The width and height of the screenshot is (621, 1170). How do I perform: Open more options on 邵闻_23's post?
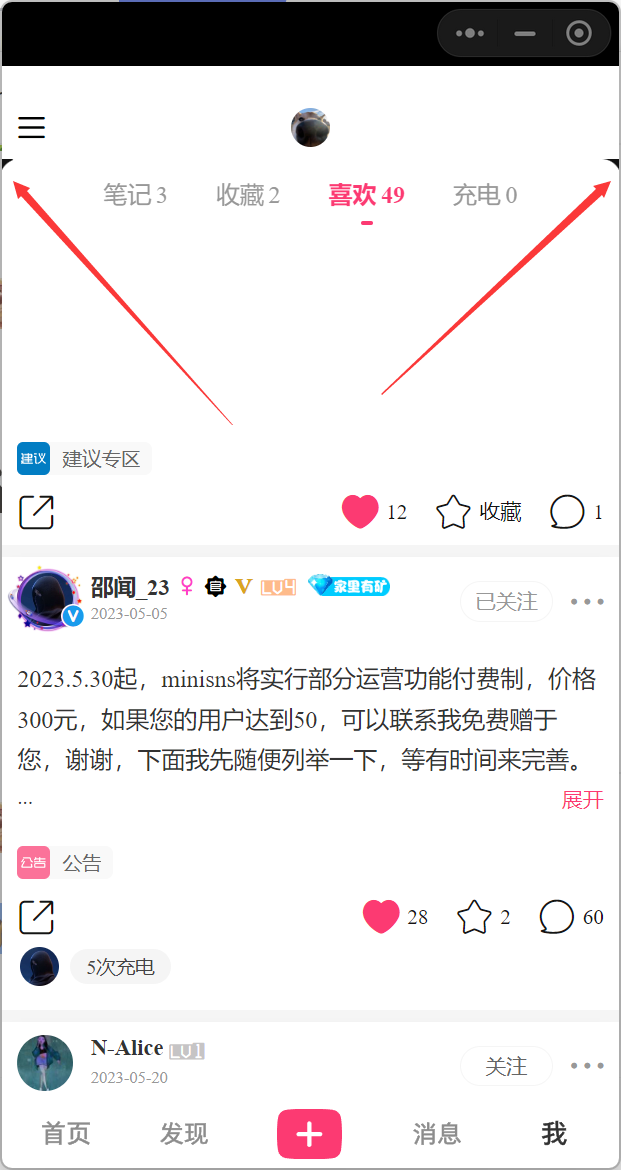587,602
